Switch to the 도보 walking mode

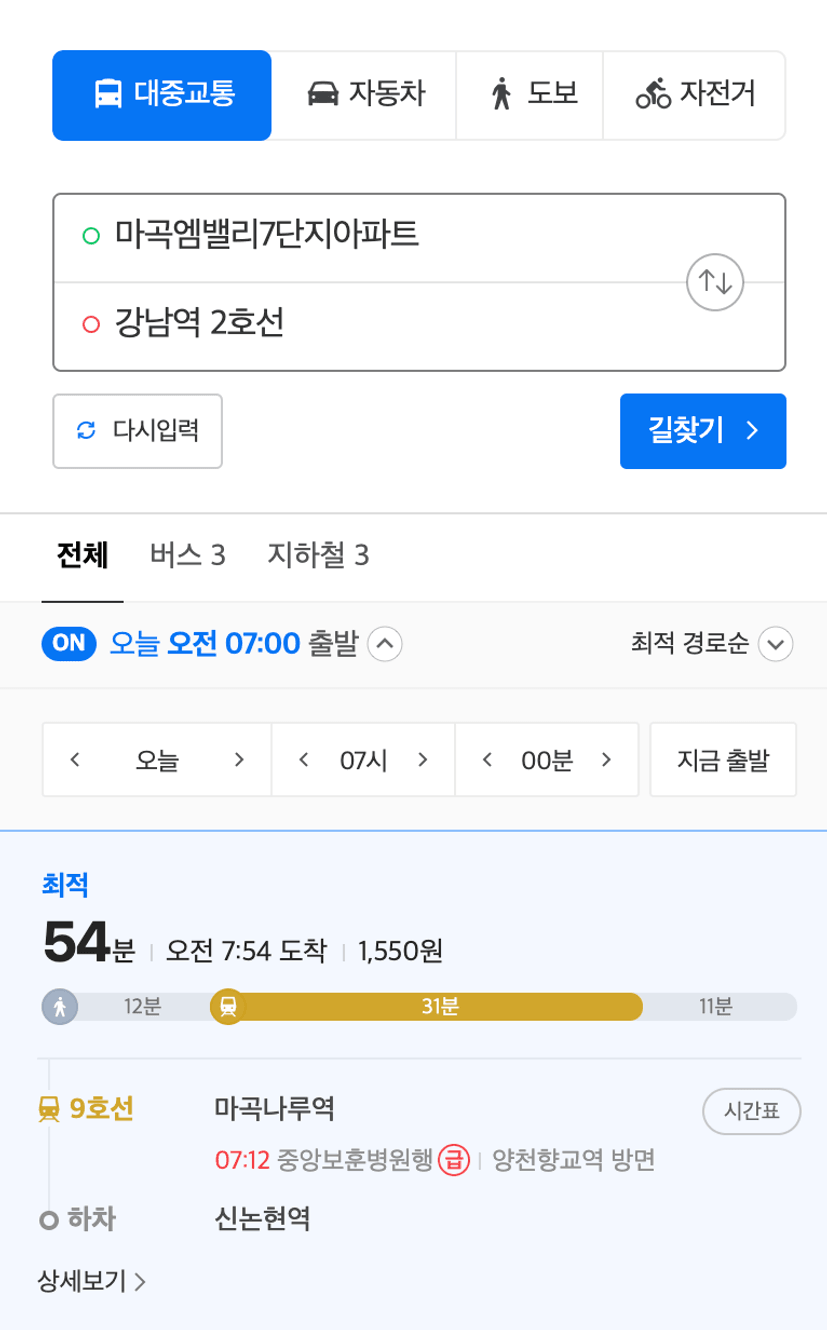[x=530, y=95]
